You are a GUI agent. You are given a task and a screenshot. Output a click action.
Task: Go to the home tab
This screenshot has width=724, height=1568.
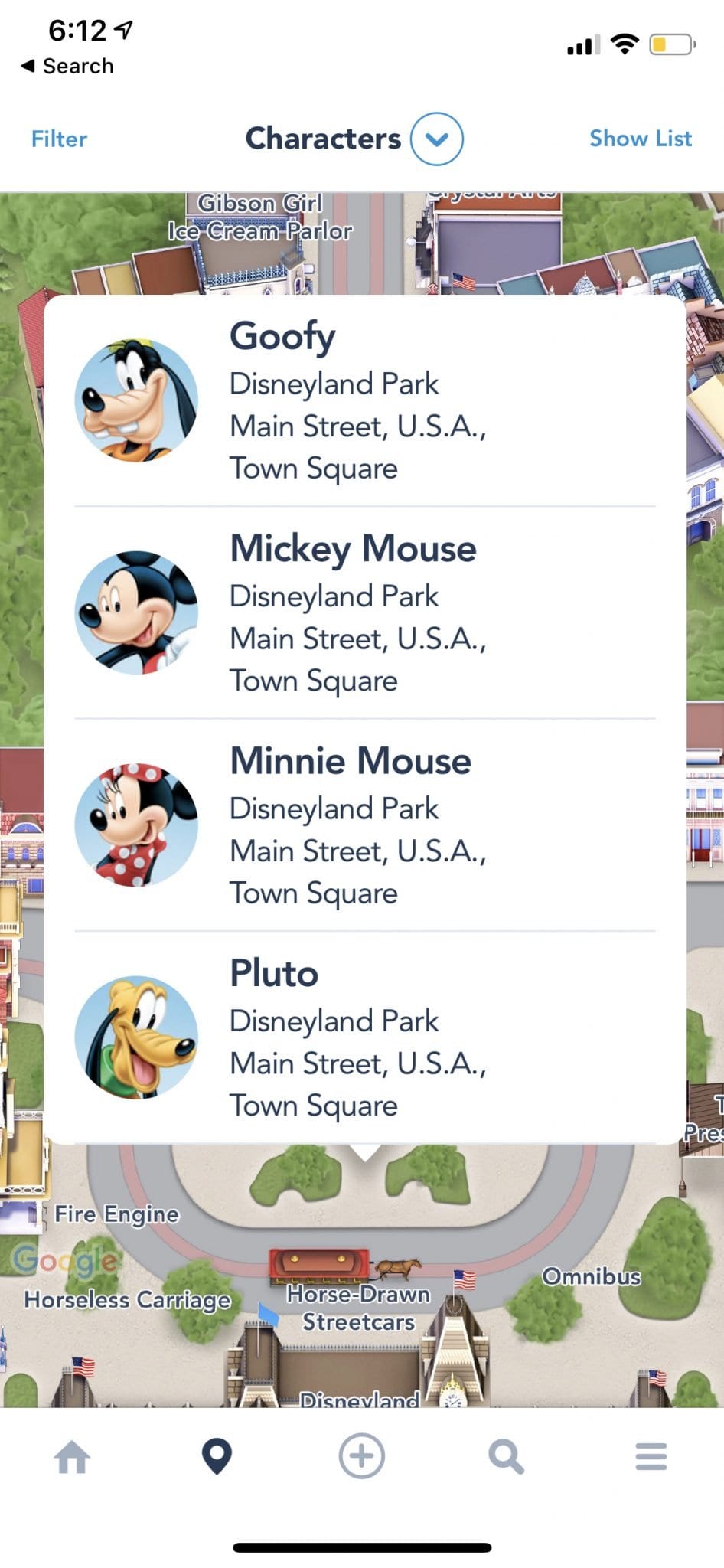pos(73,1456)
